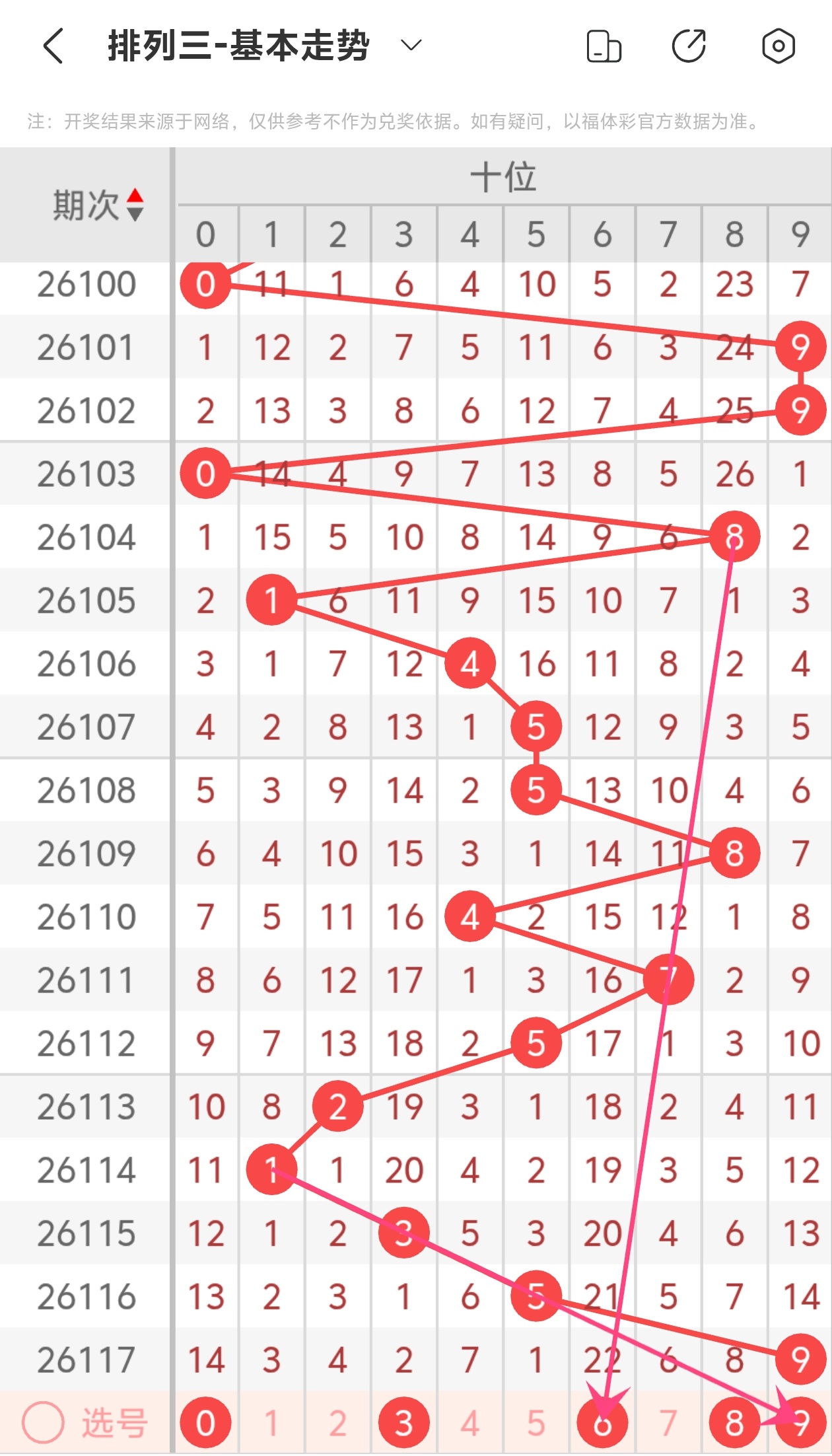Image resolution: width=832 pixels, height=1456 pixels.
Task: Tap the 选号 circle button
Action: click(x=43, y=1422)
